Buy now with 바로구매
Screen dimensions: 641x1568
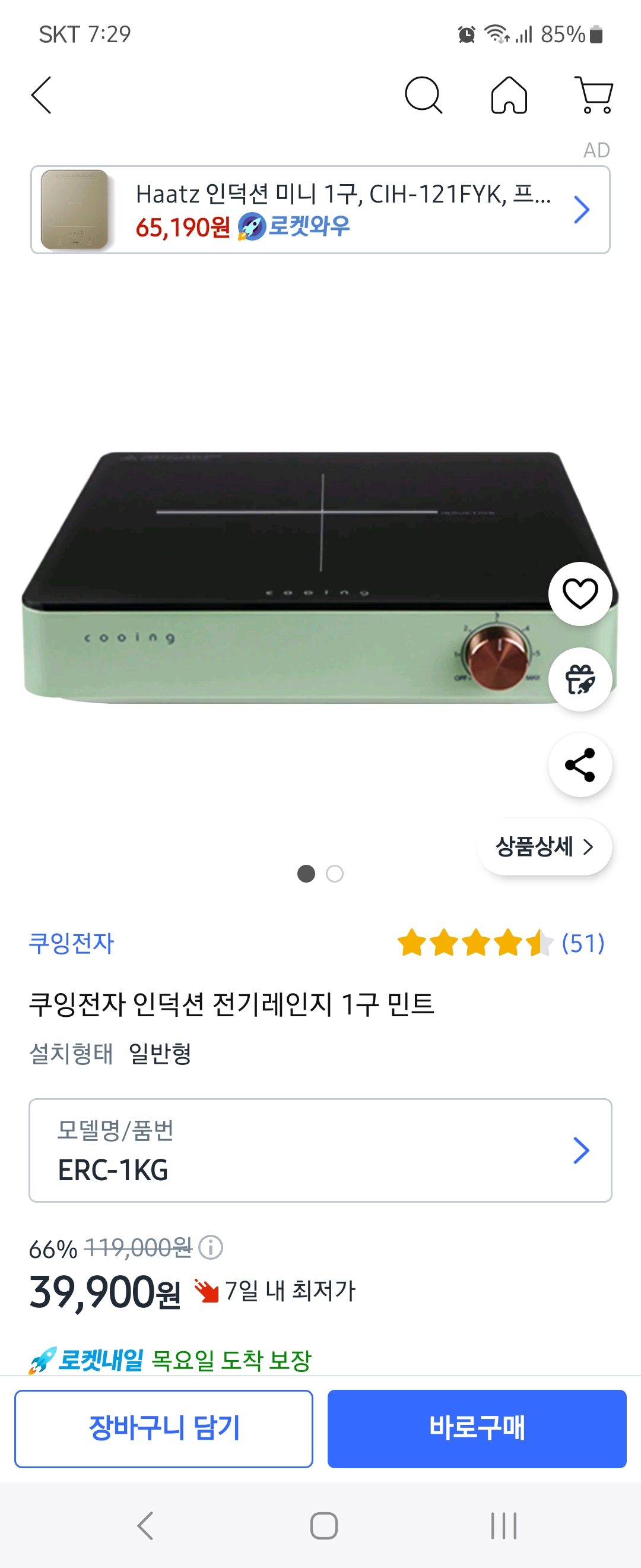(477, 1428)
